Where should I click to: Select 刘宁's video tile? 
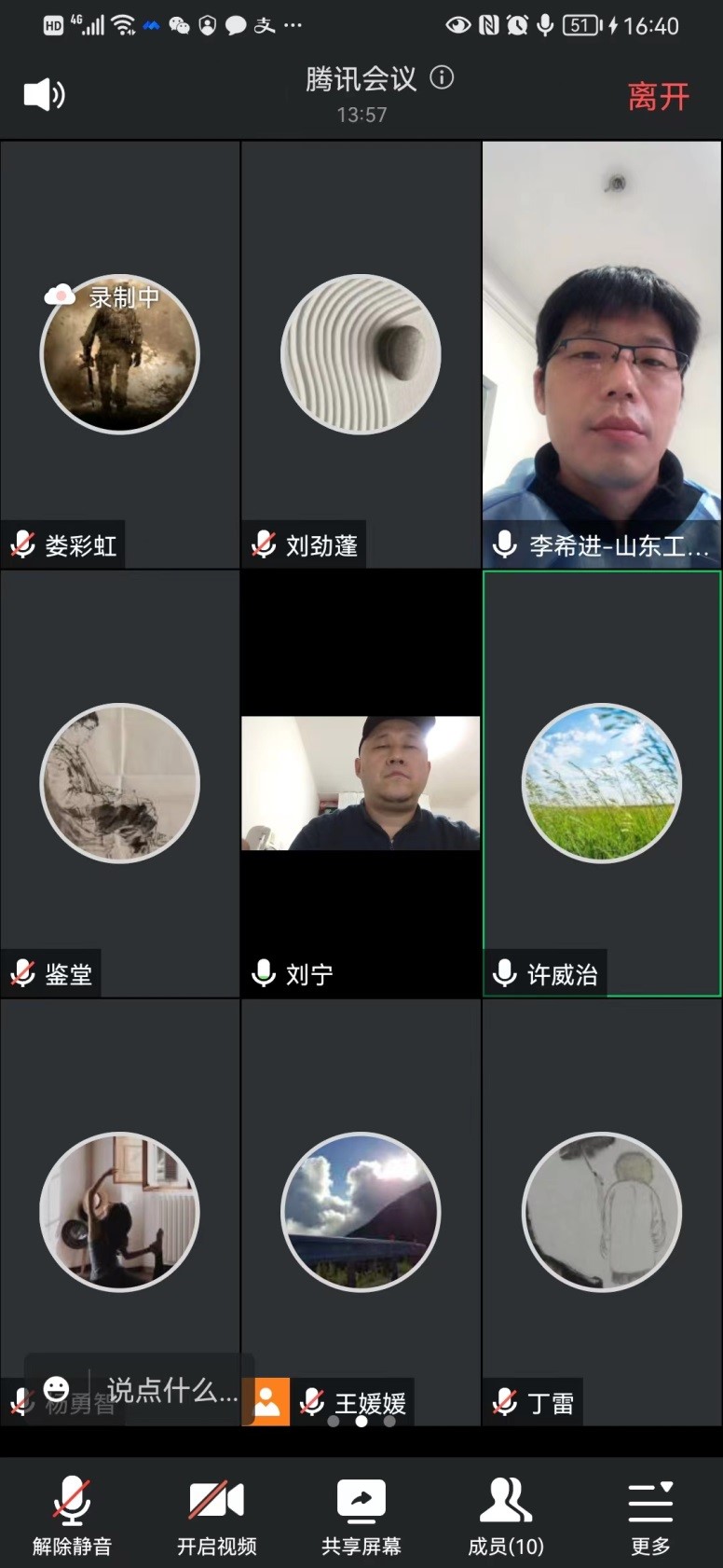(x=361, y=783)
